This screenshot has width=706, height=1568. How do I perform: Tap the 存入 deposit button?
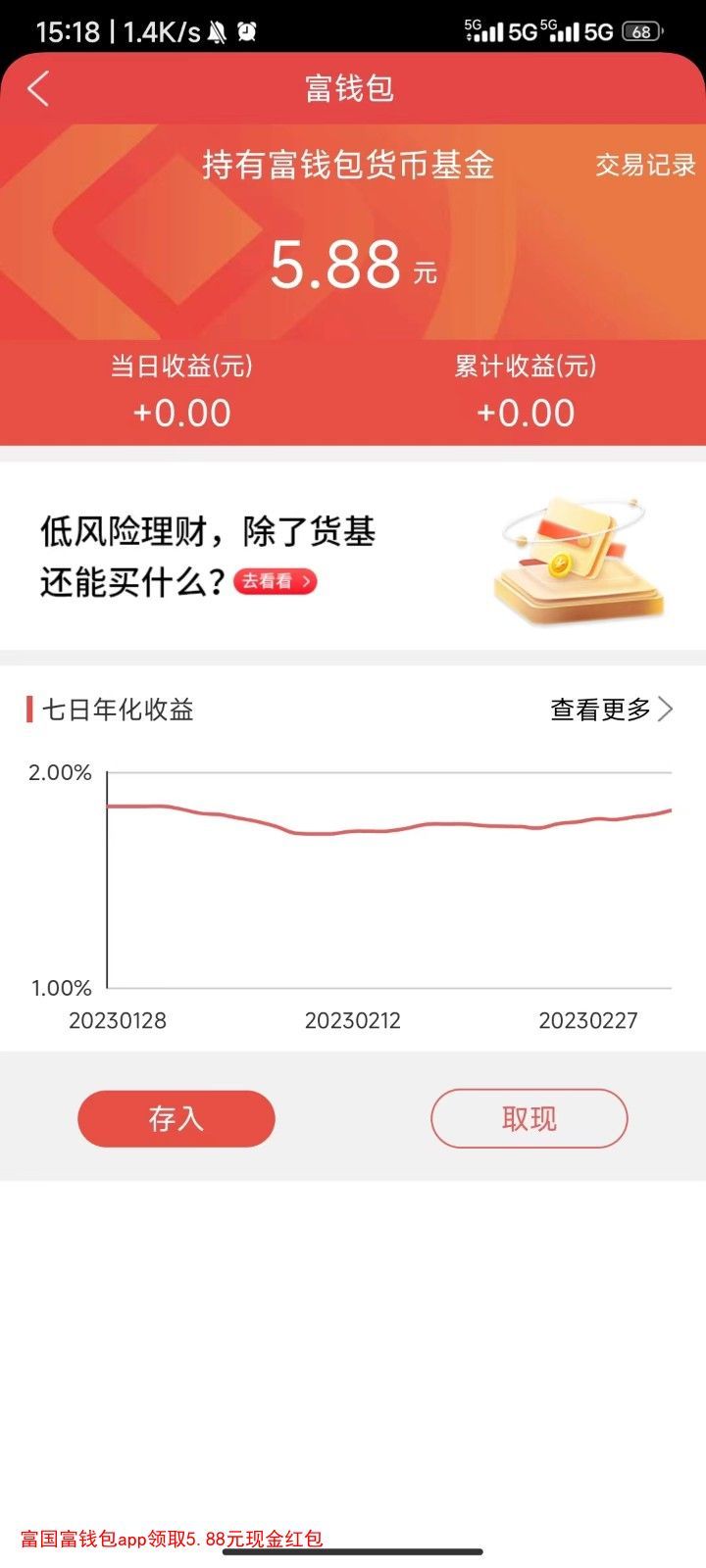point(176,1118)
